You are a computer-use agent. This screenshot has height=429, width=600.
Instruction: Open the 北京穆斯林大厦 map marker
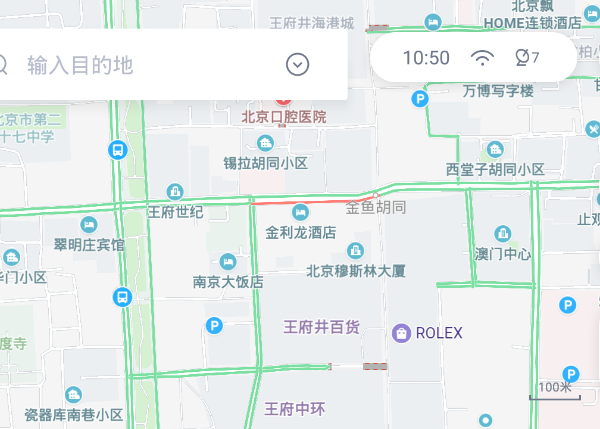(x=354, y=251)
